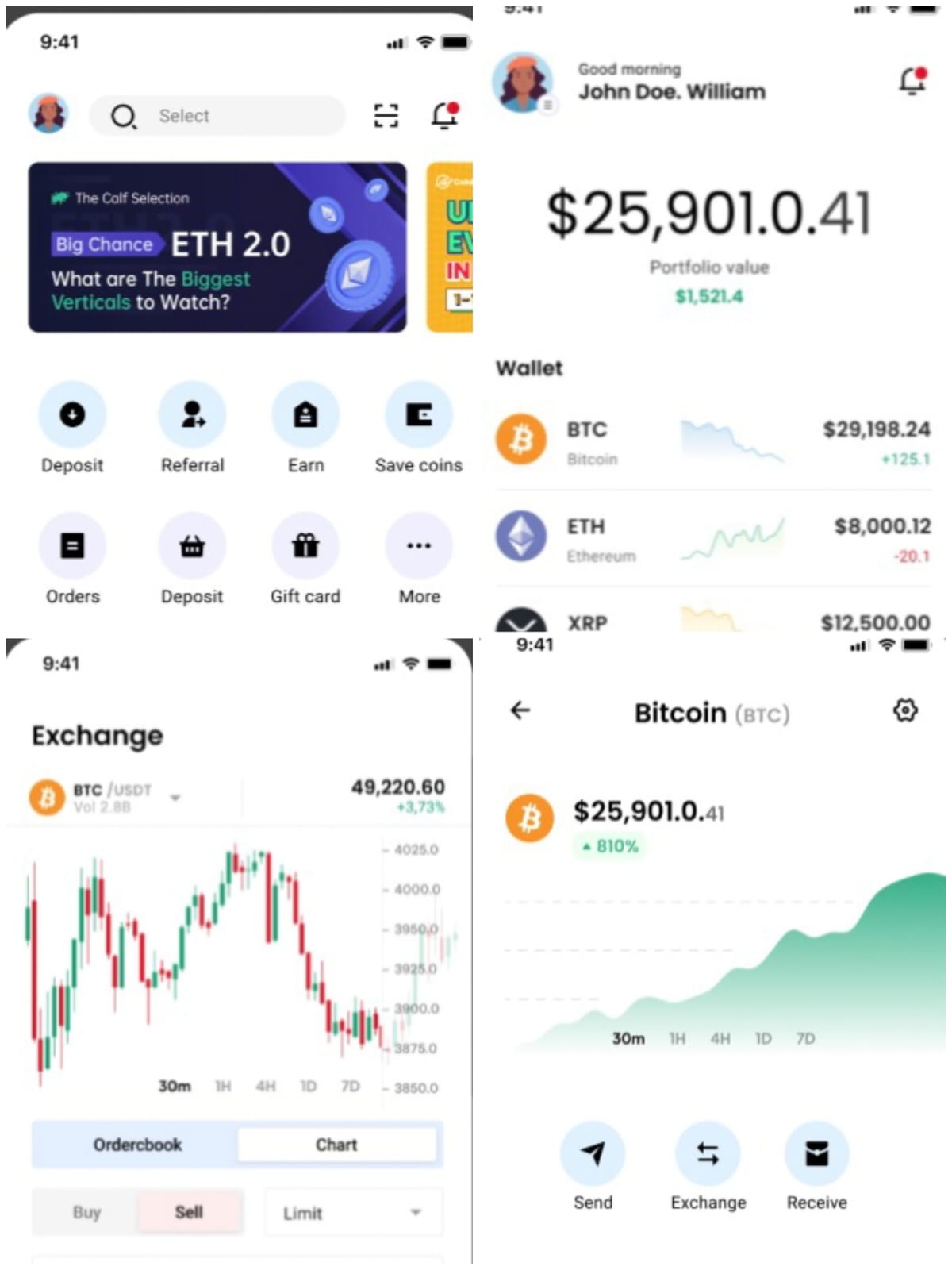Tap the Earn icon
This screenshot has height=1270, width=952.
coord(305,414)
